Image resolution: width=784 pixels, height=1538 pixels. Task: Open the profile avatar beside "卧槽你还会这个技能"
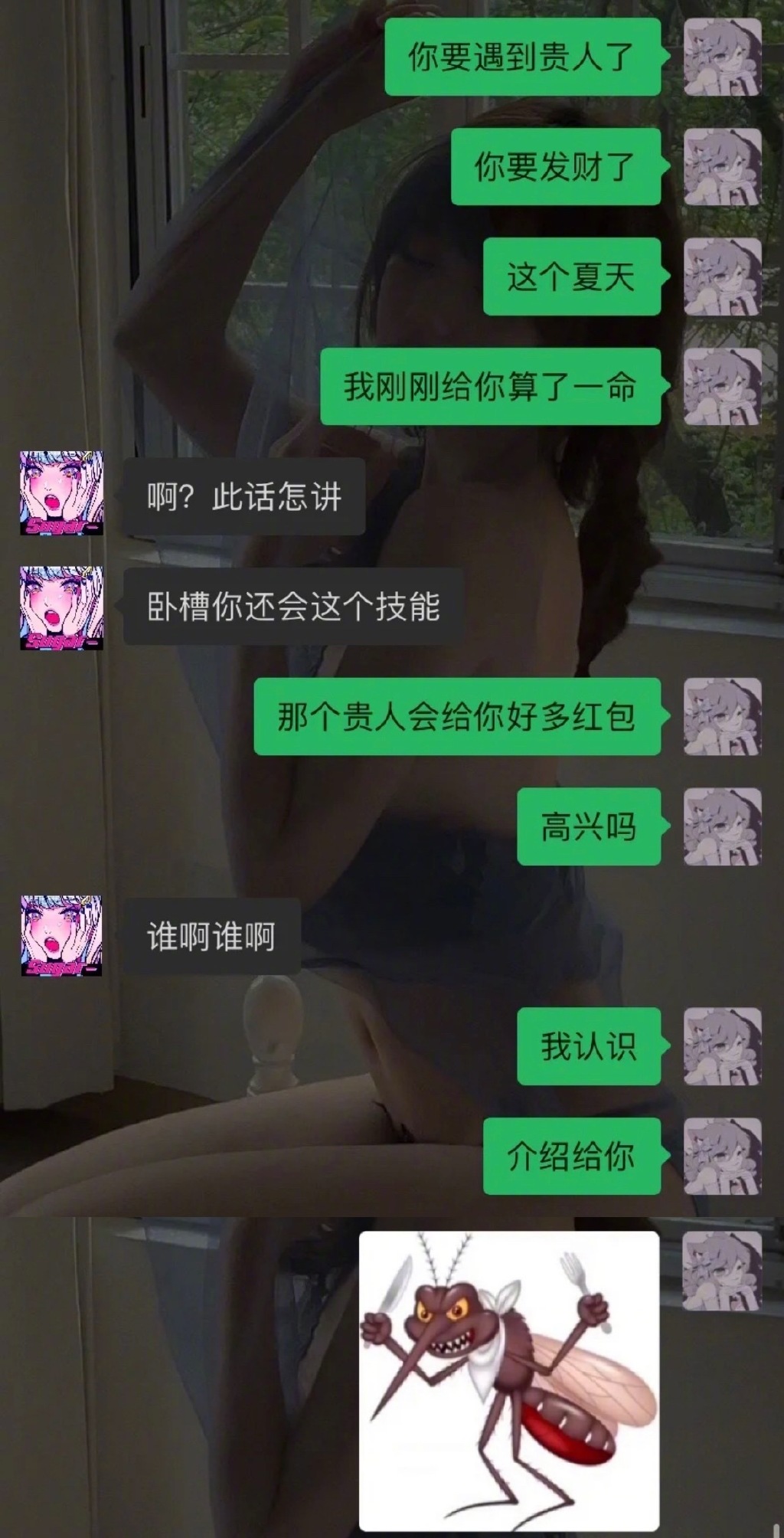(x=61, y=608)
